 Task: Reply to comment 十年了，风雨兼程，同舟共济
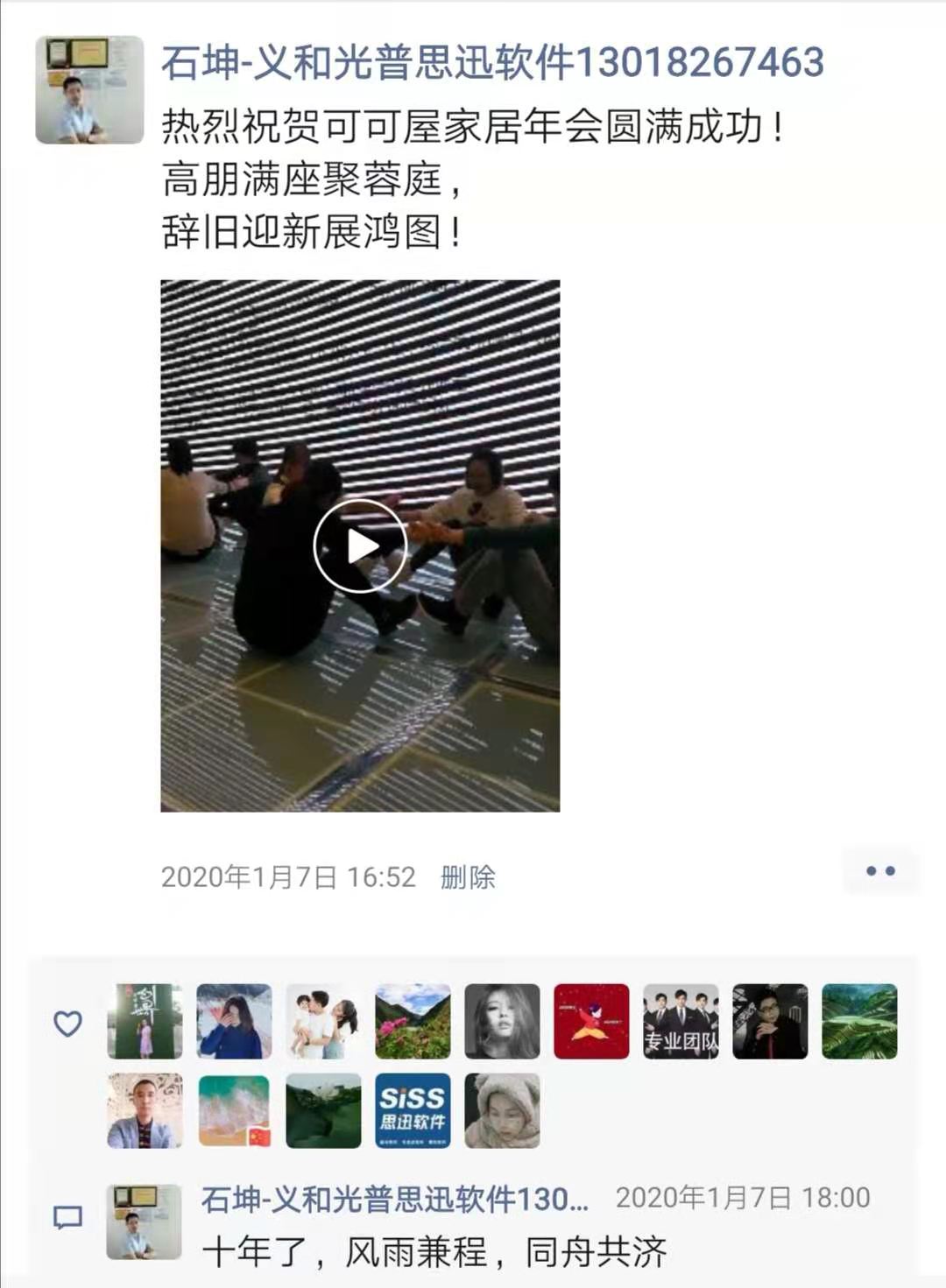(x=434, y=1252)
